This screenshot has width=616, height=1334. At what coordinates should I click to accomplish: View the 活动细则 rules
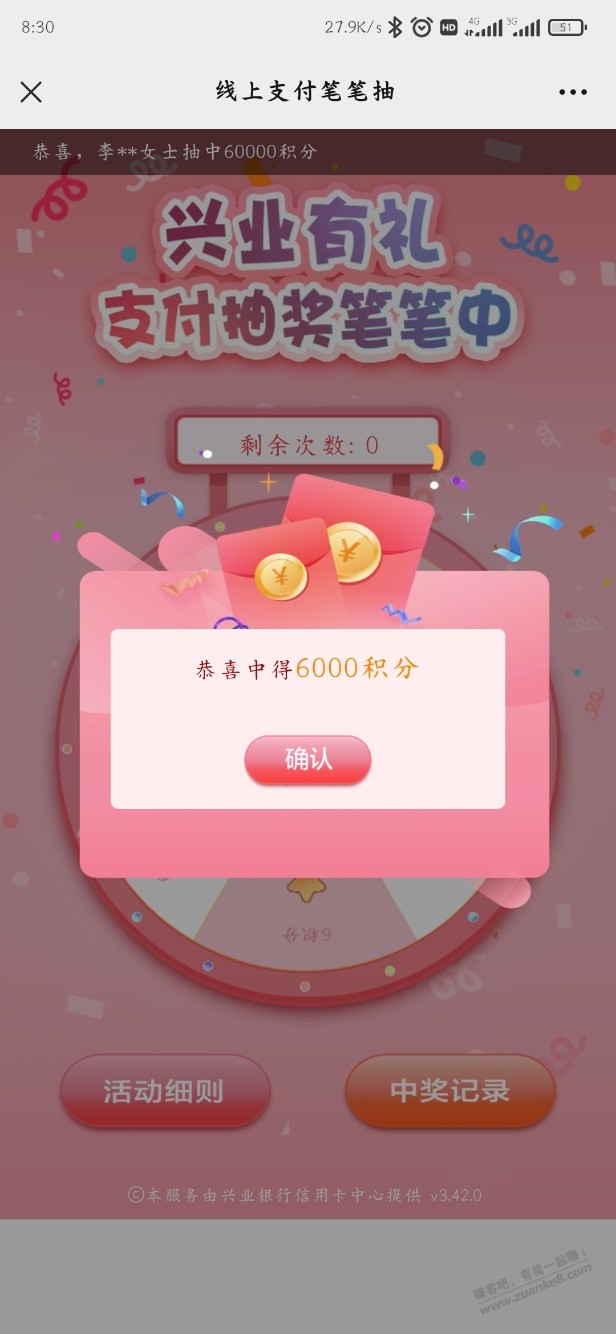tap(165, 1091)
